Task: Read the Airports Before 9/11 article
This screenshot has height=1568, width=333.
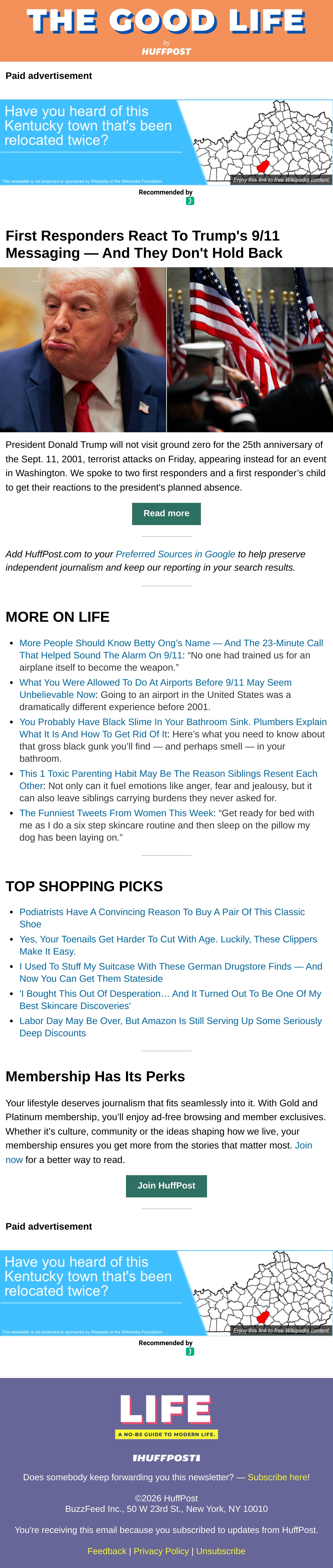Action: tap(156, 688)
